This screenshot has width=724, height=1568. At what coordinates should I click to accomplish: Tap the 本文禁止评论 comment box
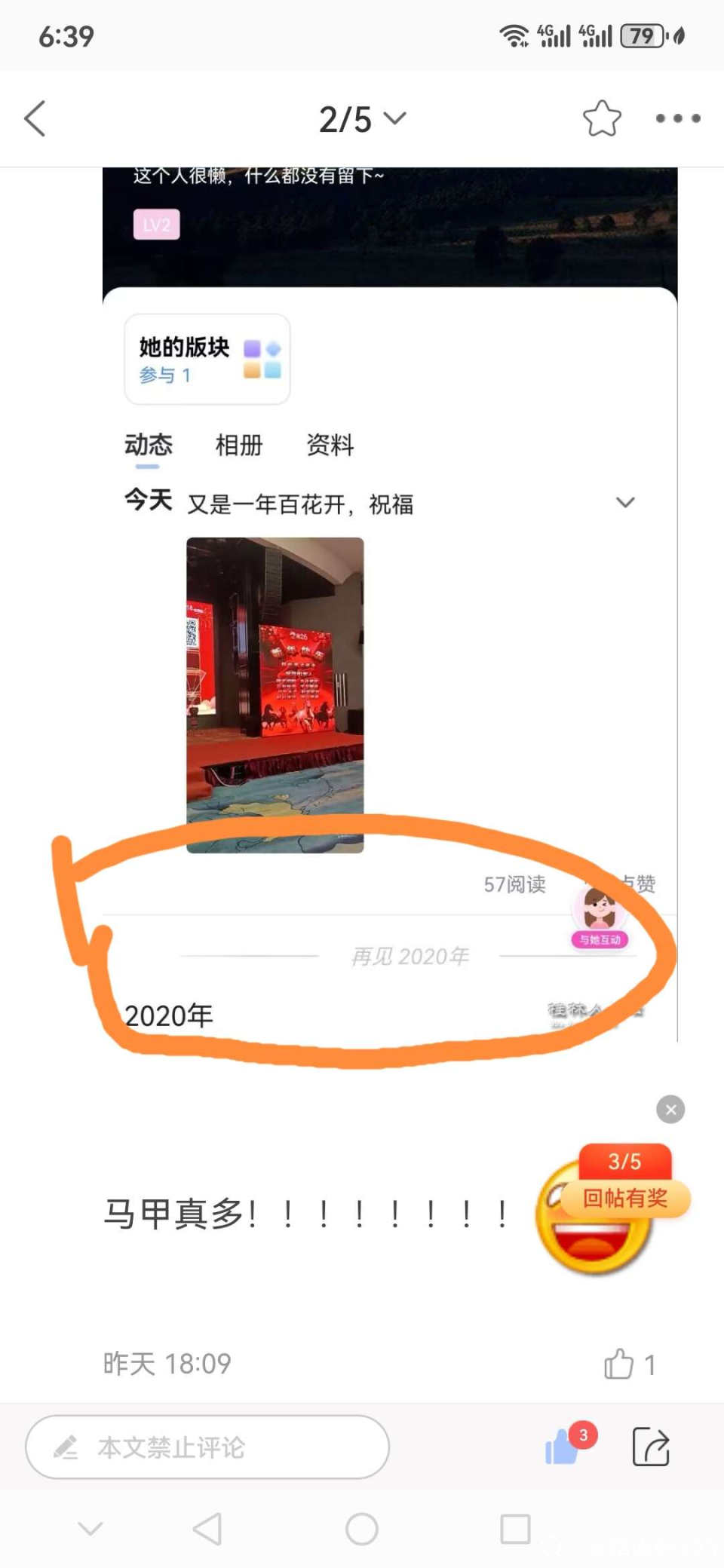(207, 1447)
